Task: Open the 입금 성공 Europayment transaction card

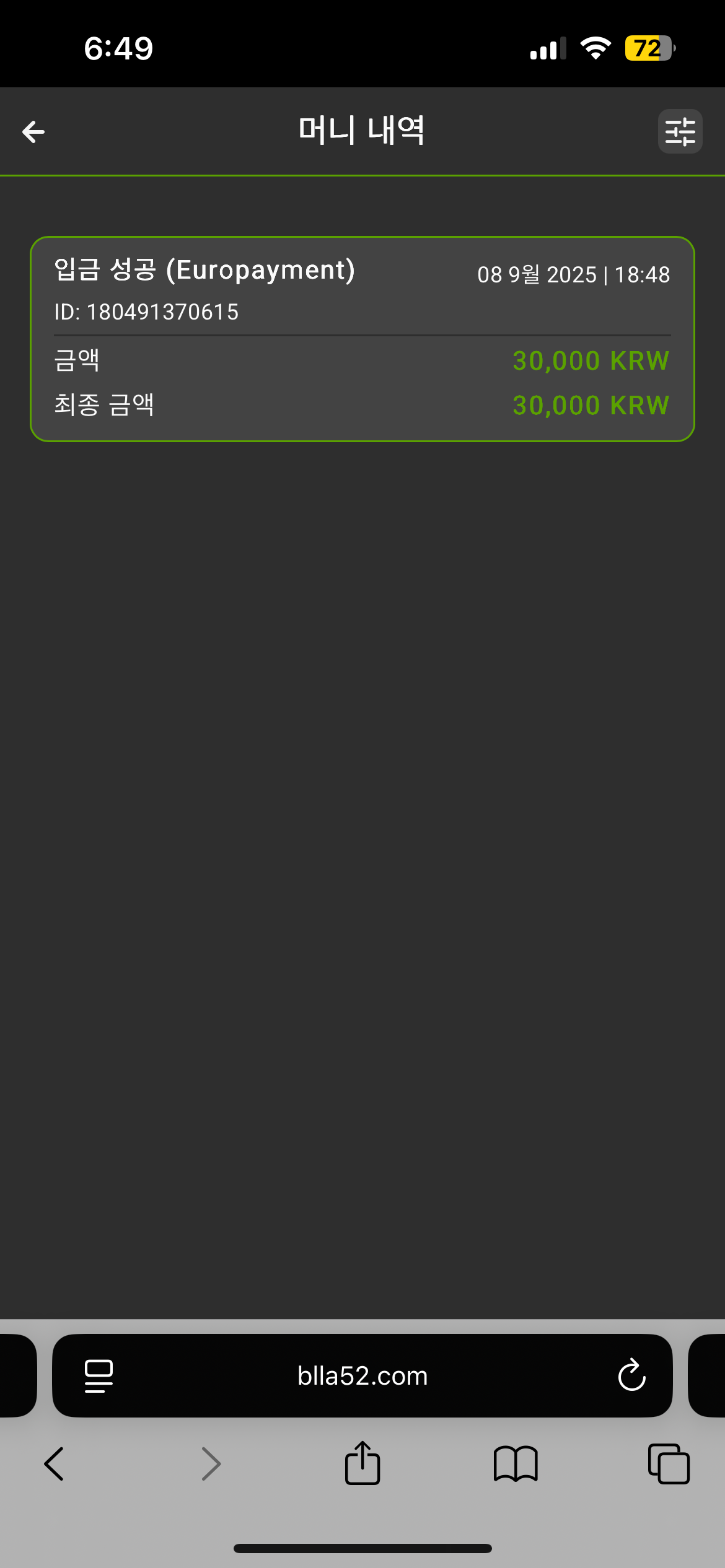Action: [x=362, y=339]
